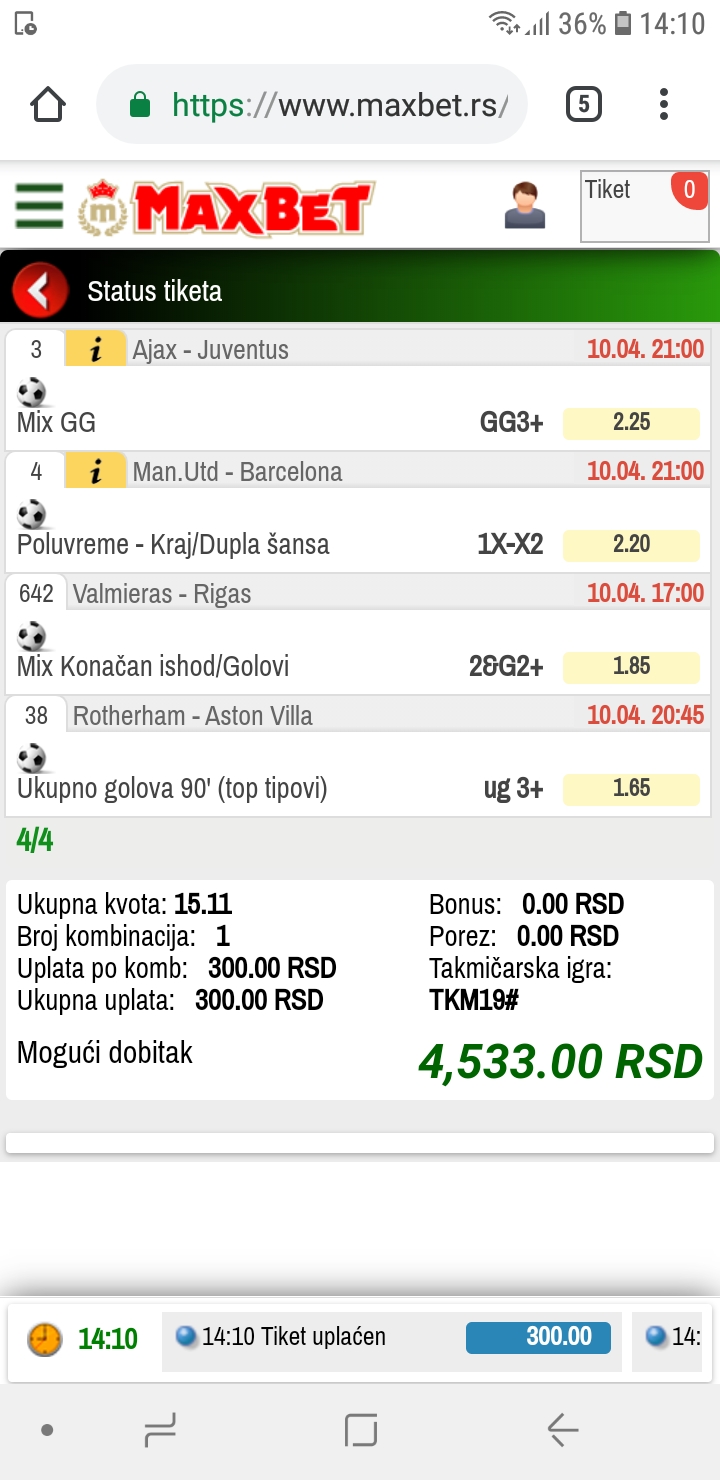Image resolution: width=720 pixels, height=1480 pixels.
Task: Open the Tiket betting slip
Action: point(645,206)
